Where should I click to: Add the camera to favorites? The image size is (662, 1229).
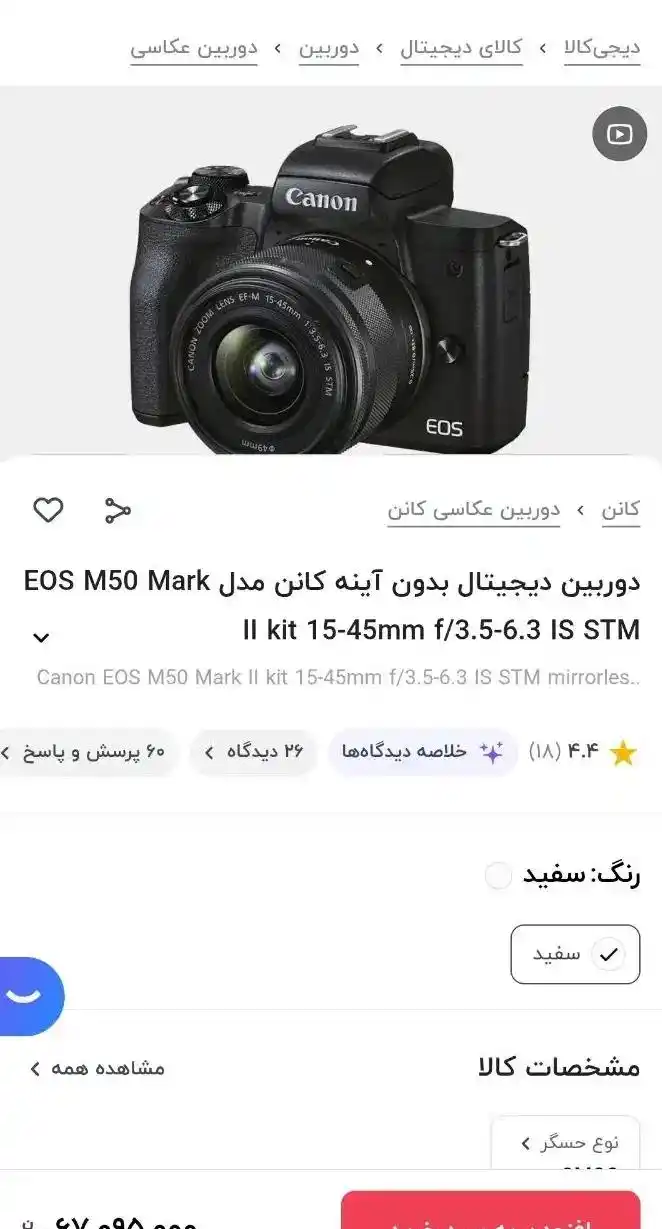pos(48,510)
